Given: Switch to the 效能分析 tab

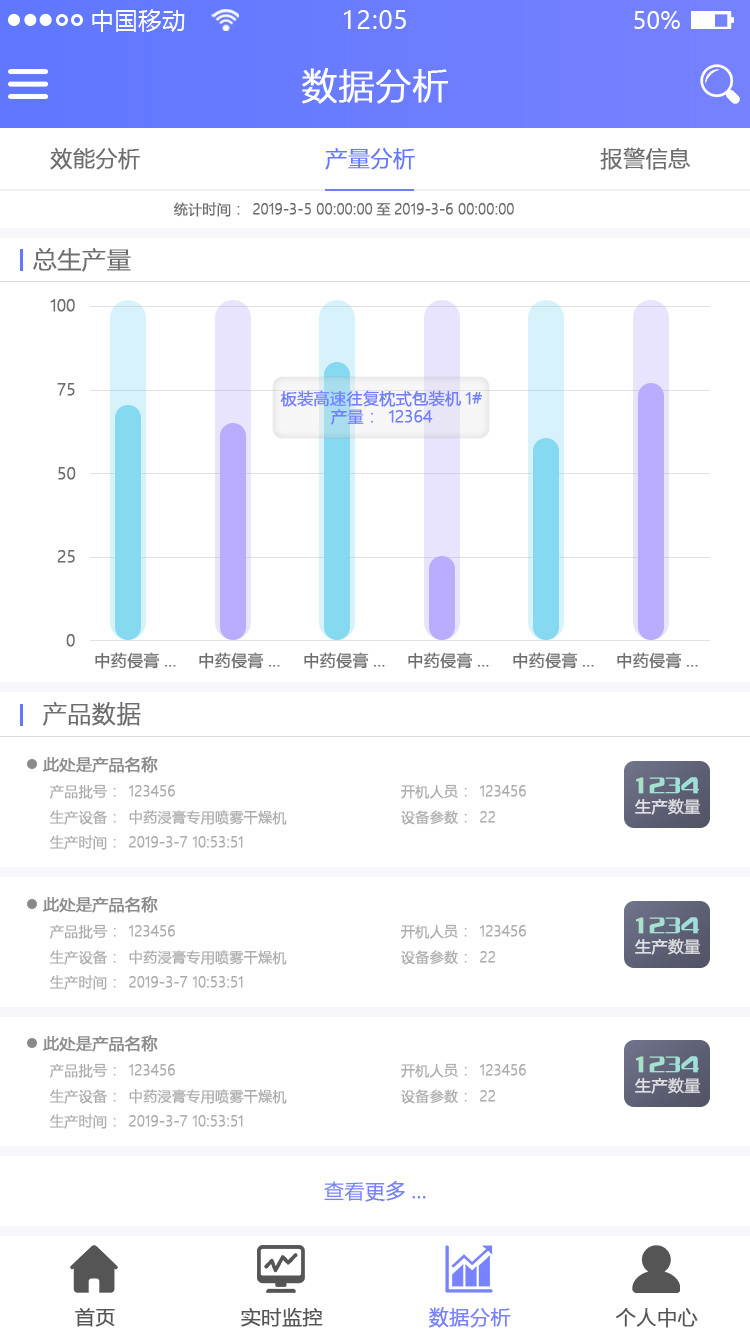Looking at the screenshot, I should [95, 159].
